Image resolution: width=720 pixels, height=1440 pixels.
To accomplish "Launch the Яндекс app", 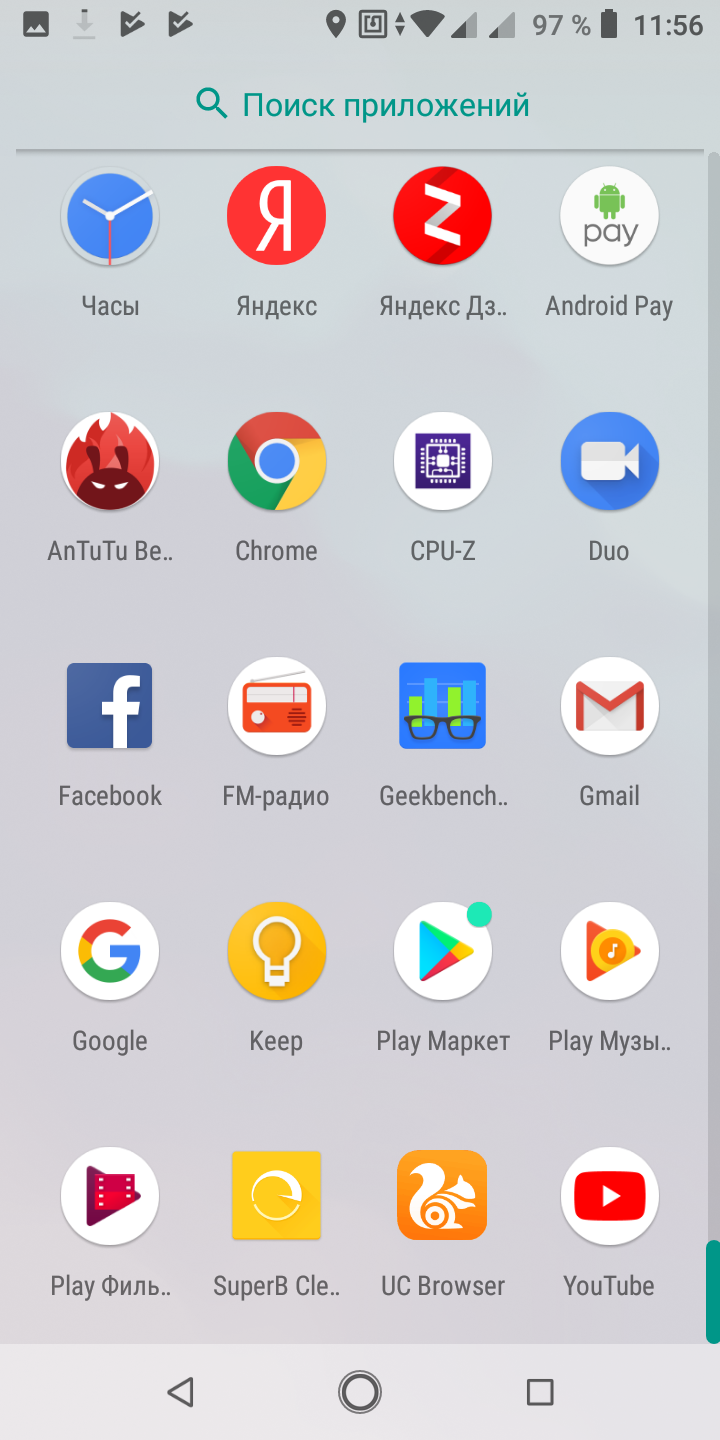I will click(x=276, y=217).
